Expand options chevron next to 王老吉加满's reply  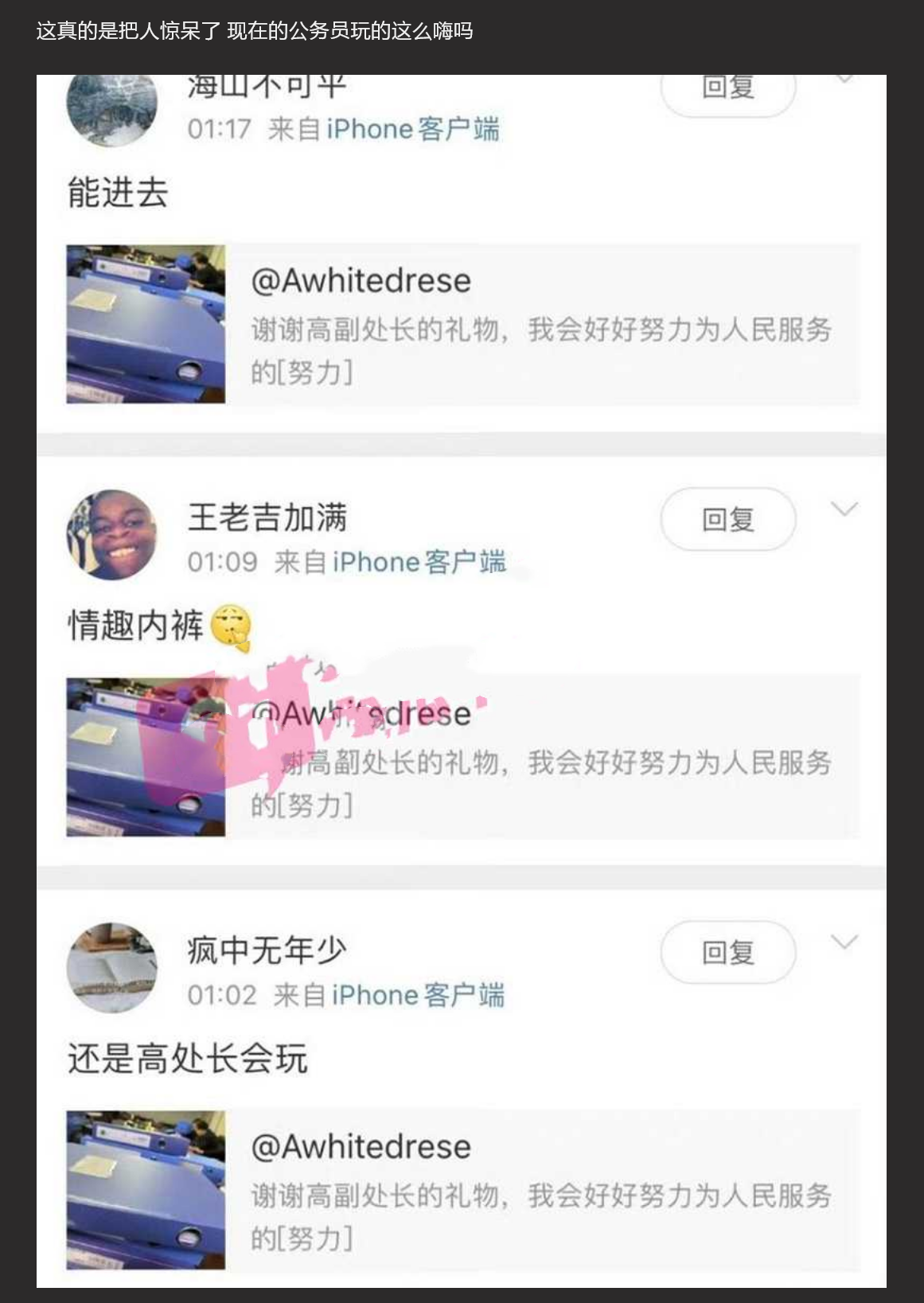click(x=845, y=509)
